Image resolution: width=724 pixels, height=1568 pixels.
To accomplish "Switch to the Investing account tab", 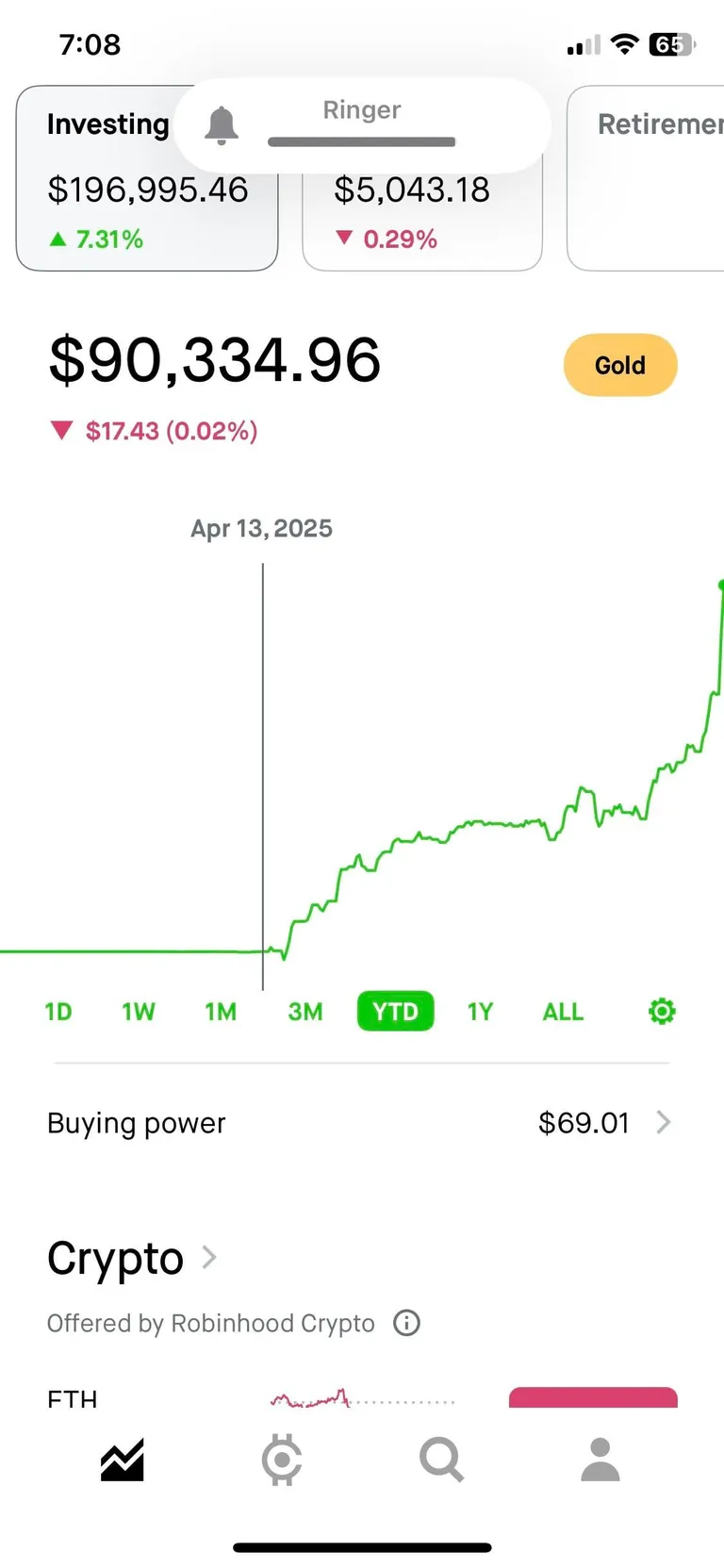I will click(146, 179).
